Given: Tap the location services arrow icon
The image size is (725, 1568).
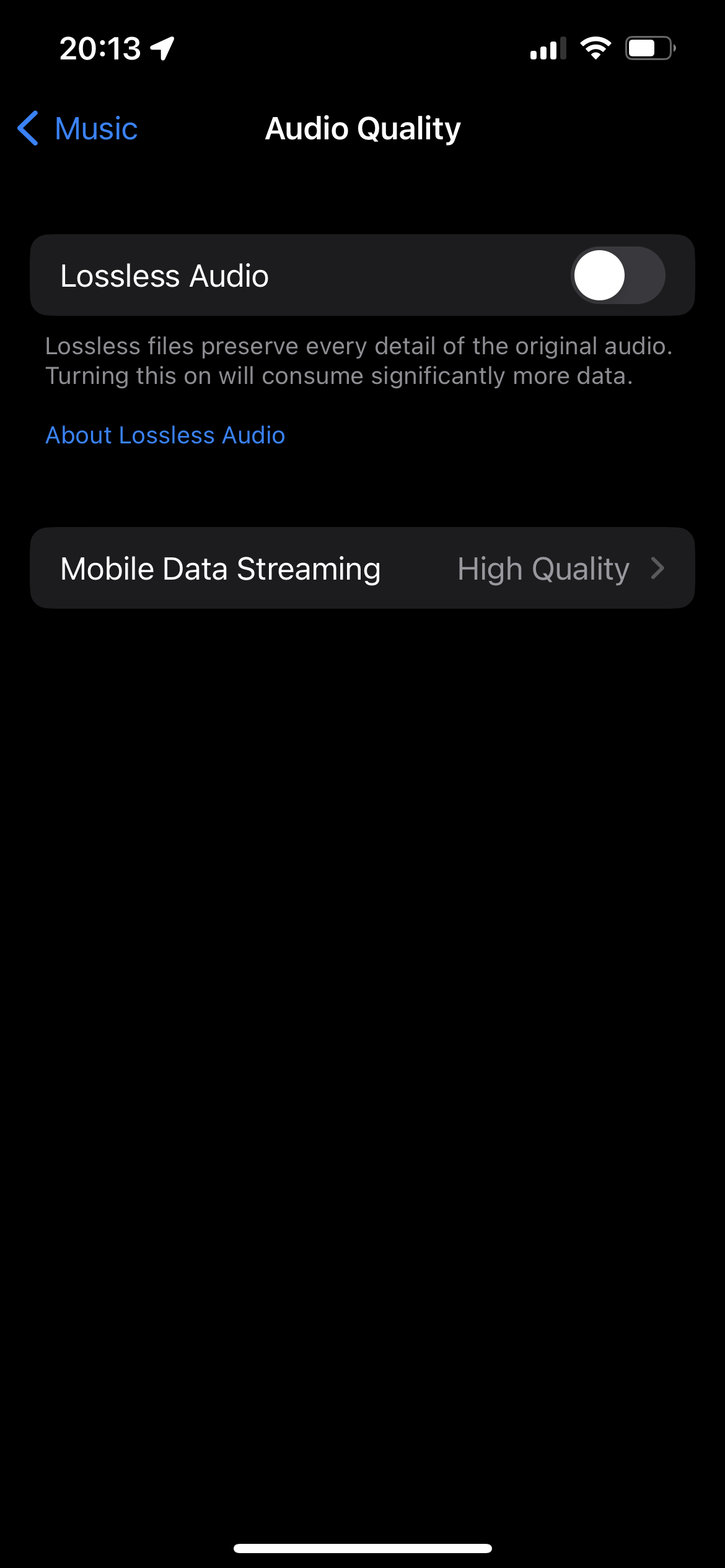Looking at the screenshot, I should (x=162, y=47).
